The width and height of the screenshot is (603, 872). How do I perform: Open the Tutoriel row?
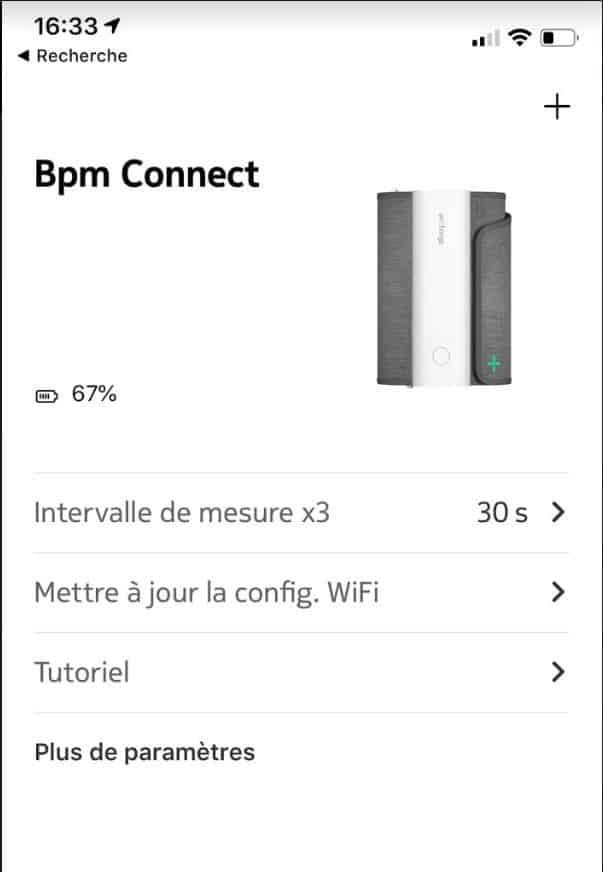pyautogui.click(x=300, y=672)
